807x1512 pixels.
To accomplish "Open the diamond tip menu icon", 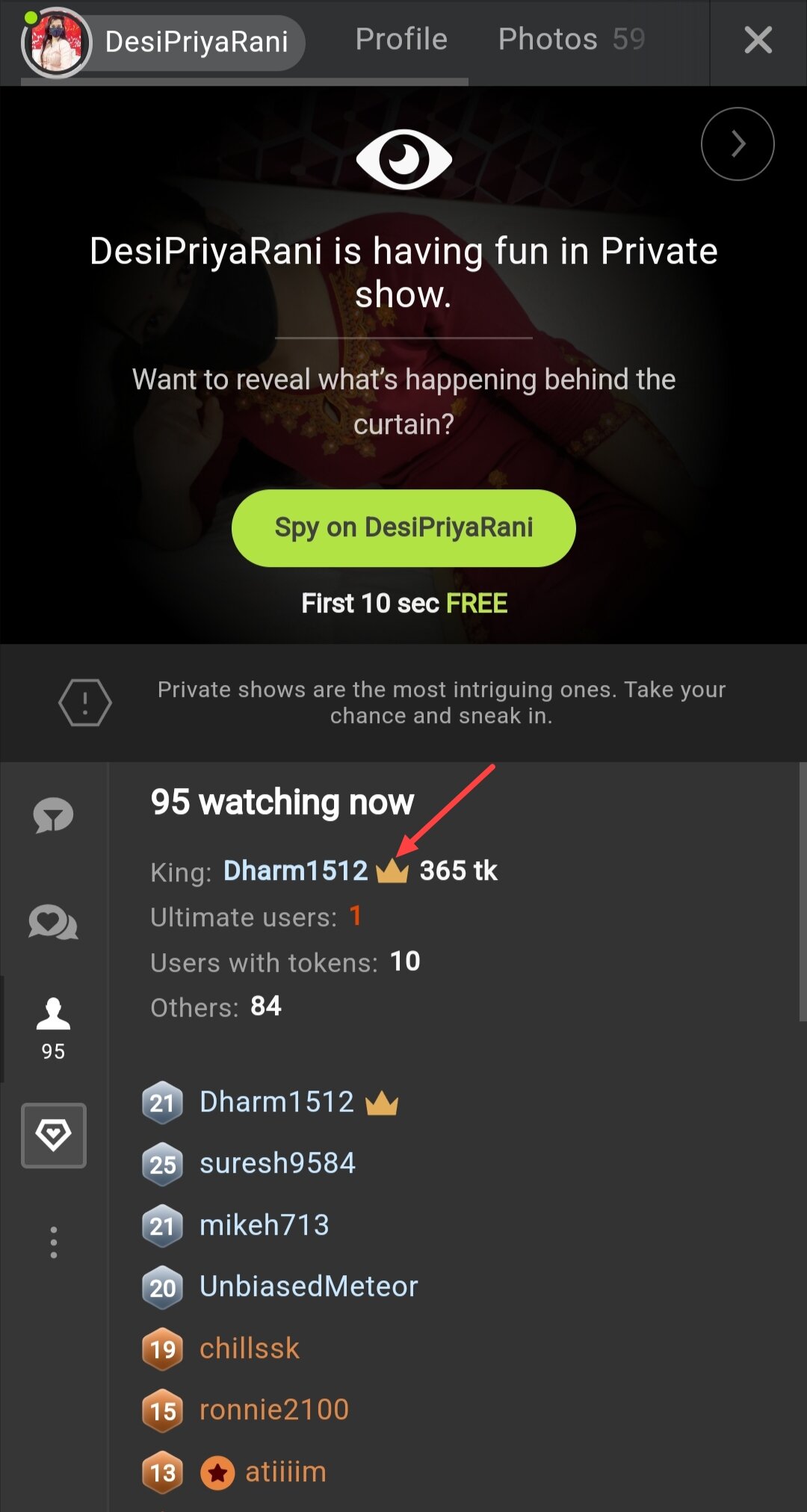I will (x=54, y=1135).
